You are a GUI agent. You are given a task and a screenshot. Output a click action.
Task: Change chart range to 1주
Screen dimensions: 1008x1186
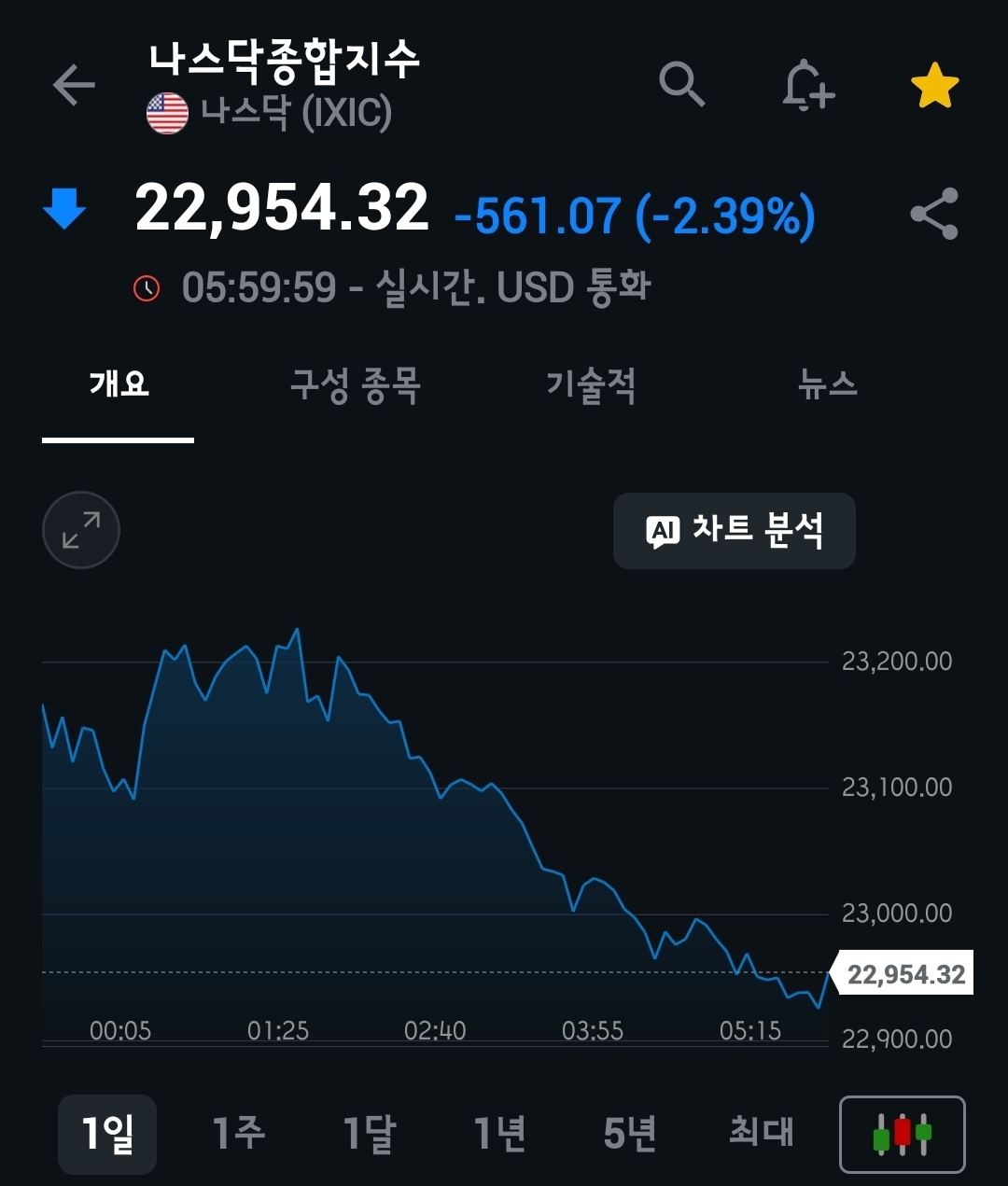pyautogui.click(x=238, y=1134)
